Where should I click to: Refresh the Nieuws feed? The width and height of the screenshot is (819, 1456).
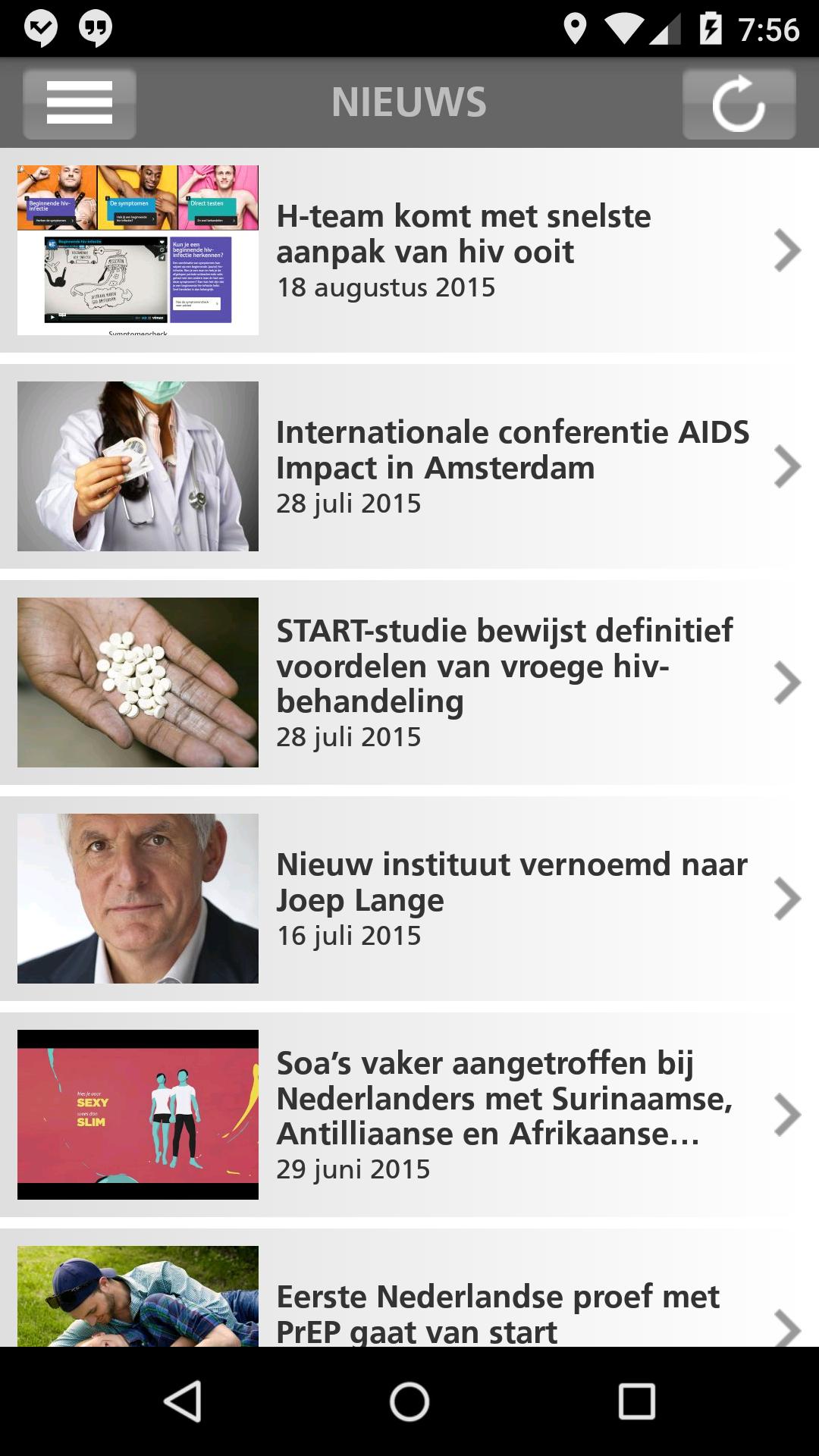[x=739, y=103]
